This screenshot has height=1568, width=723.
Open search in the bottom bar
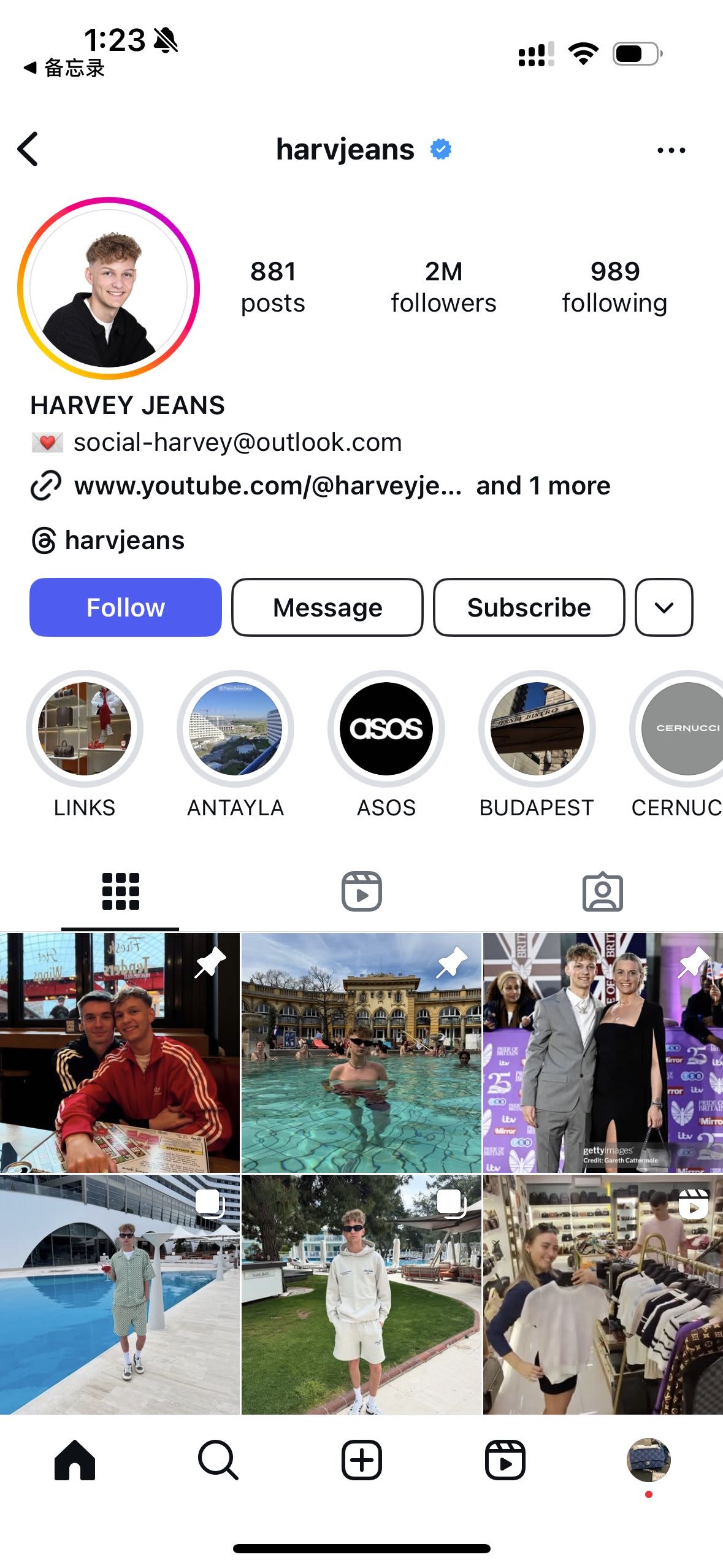[218, 1460]
